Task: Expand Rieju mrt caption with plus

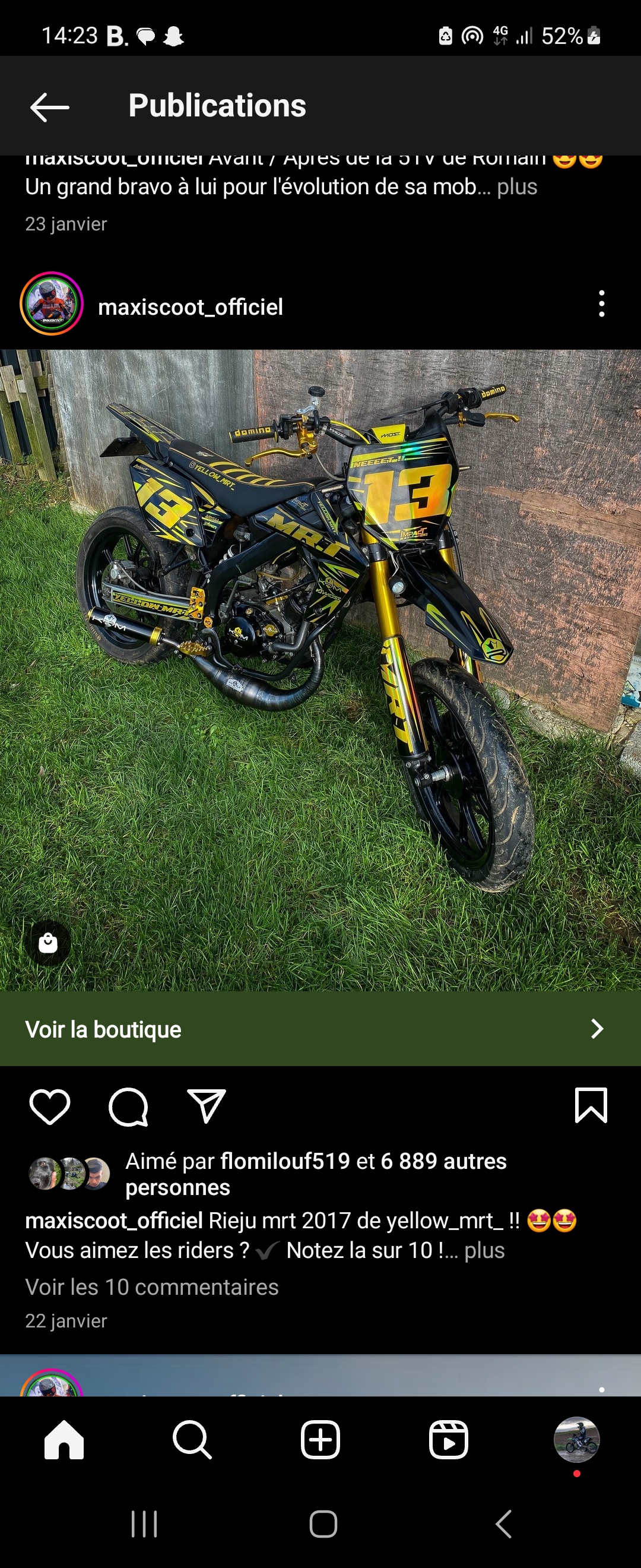Action: point(484,1250)
